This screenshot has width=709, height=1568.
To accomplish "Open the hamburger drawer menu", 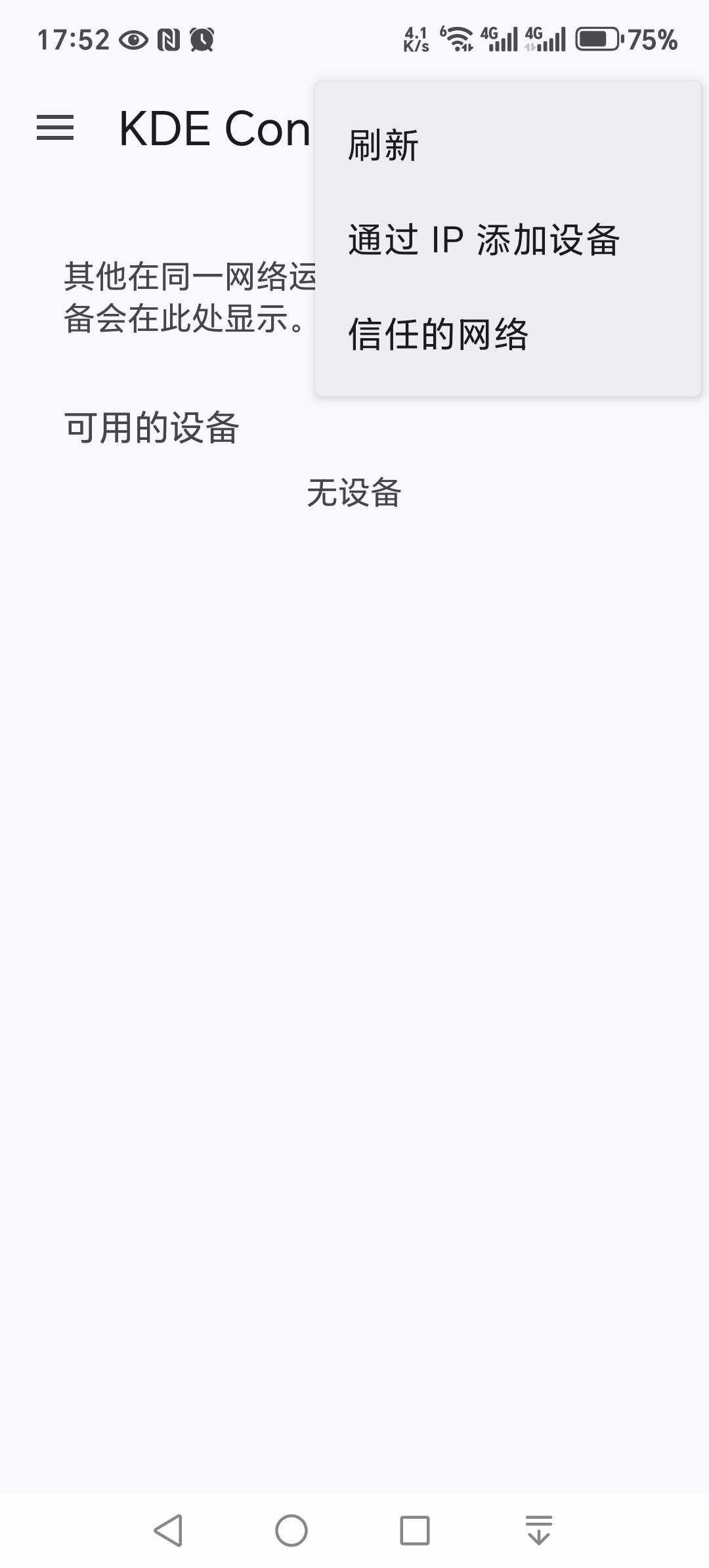I will click(x=55, y=128).
